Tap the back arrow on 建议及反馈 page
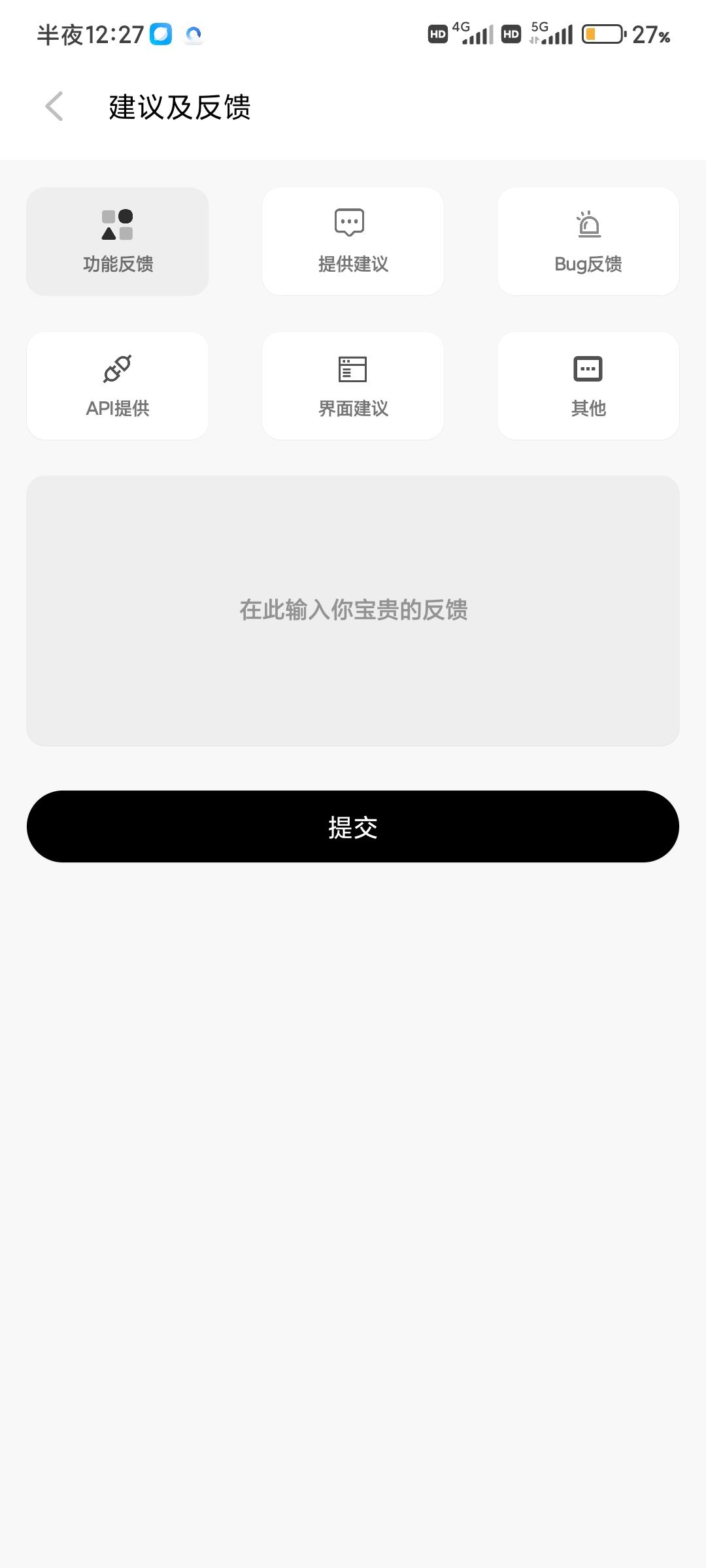The height and width of the screenshot is (1568, 706). click(x=54, y=106)
